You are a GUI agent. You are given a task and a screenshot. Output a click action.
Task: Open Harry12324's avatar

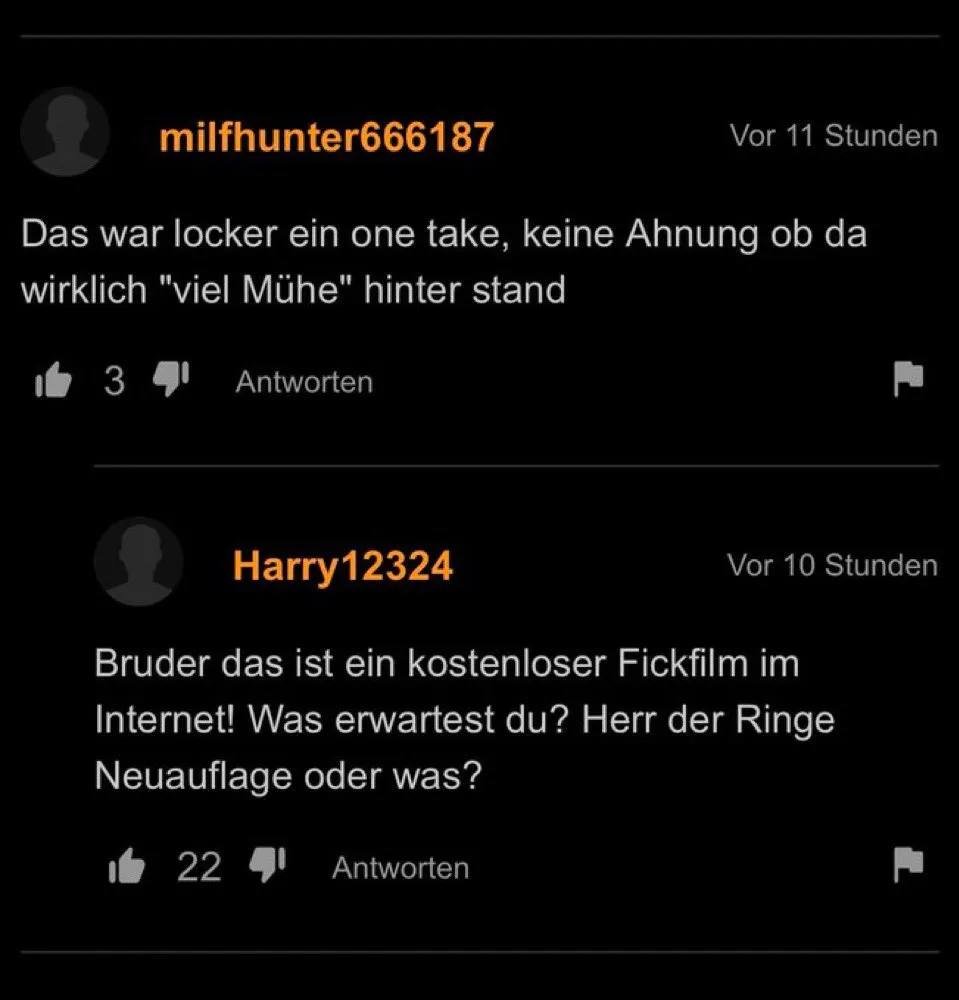coord(139,561)
